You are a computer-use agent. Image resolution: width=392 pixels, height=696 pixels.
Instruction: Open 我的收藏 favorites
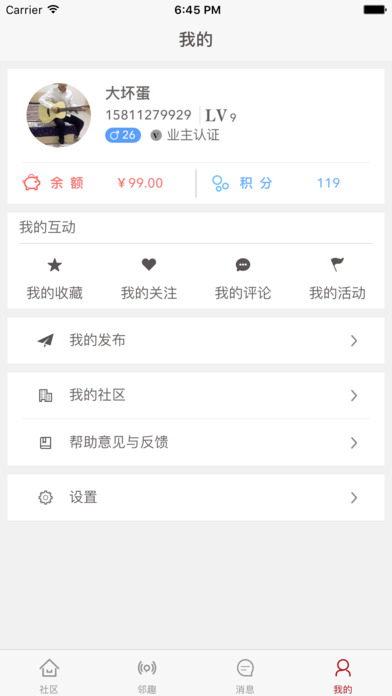(x=55, y=279)
